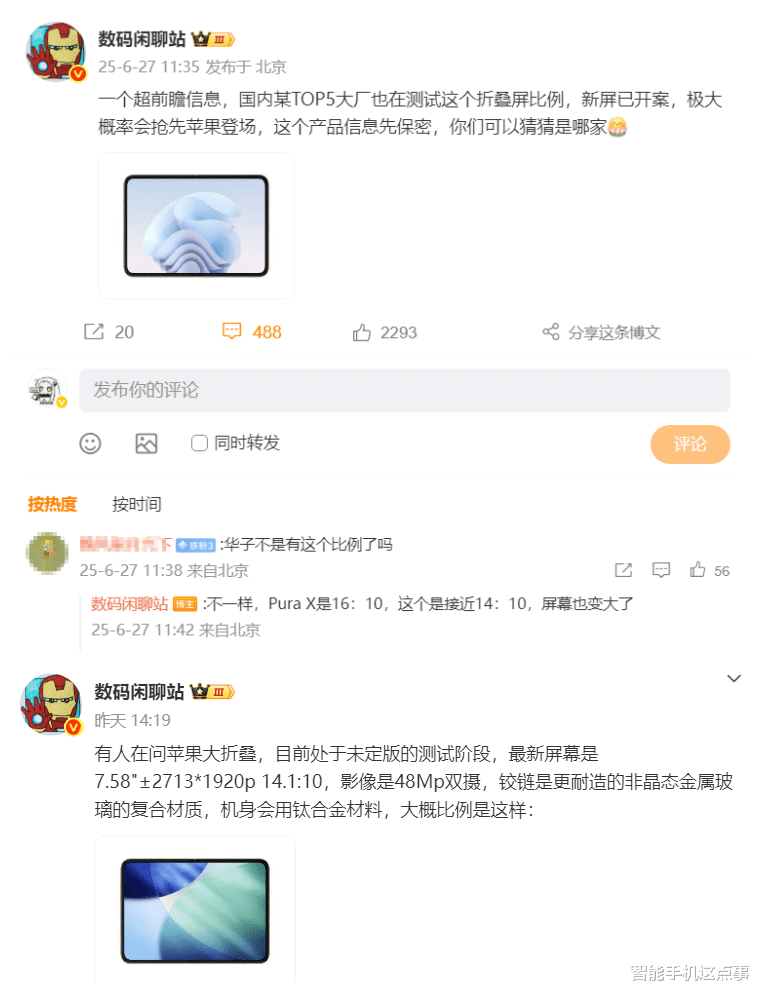Viewport: 758px width, 992px height.
Task: Open the foldable screen image thumbnail
Action: (195, 225)
